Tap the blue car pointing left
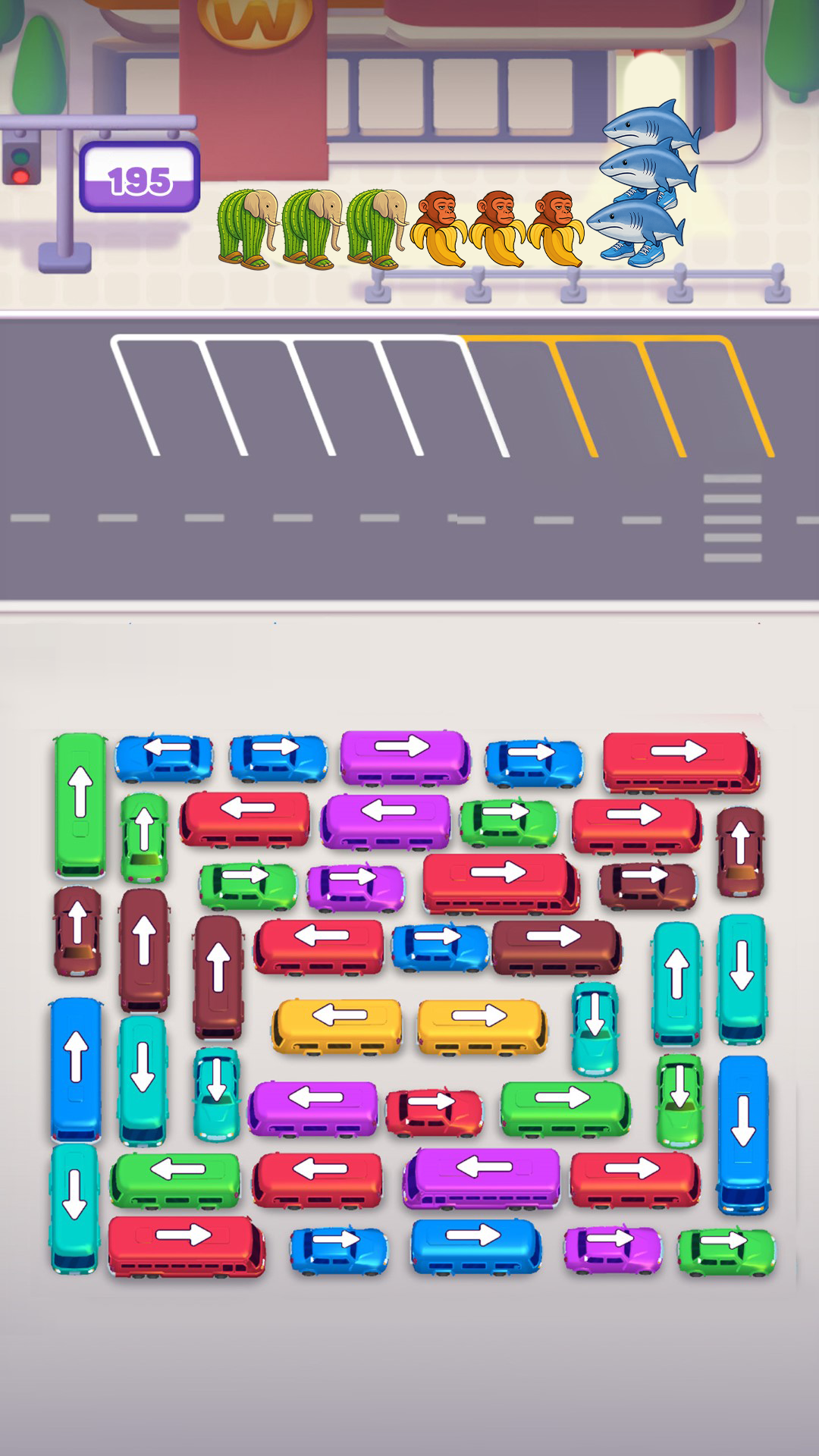The image size is (819, 1456). pyautogui.click(x=165, y=758)
